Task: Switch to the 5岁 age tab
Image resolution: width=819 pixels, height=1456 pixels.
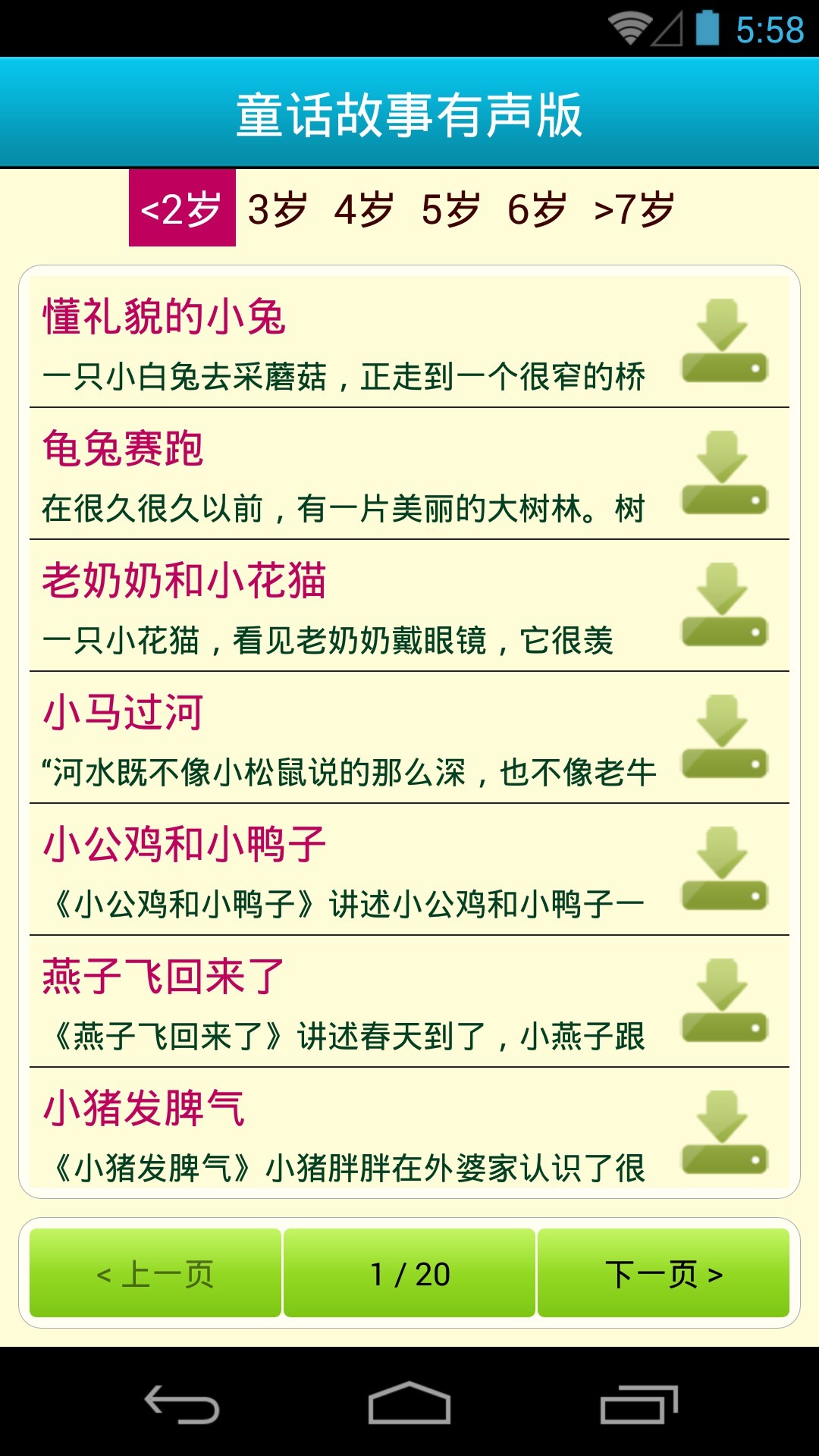Action: pos(450,209)
